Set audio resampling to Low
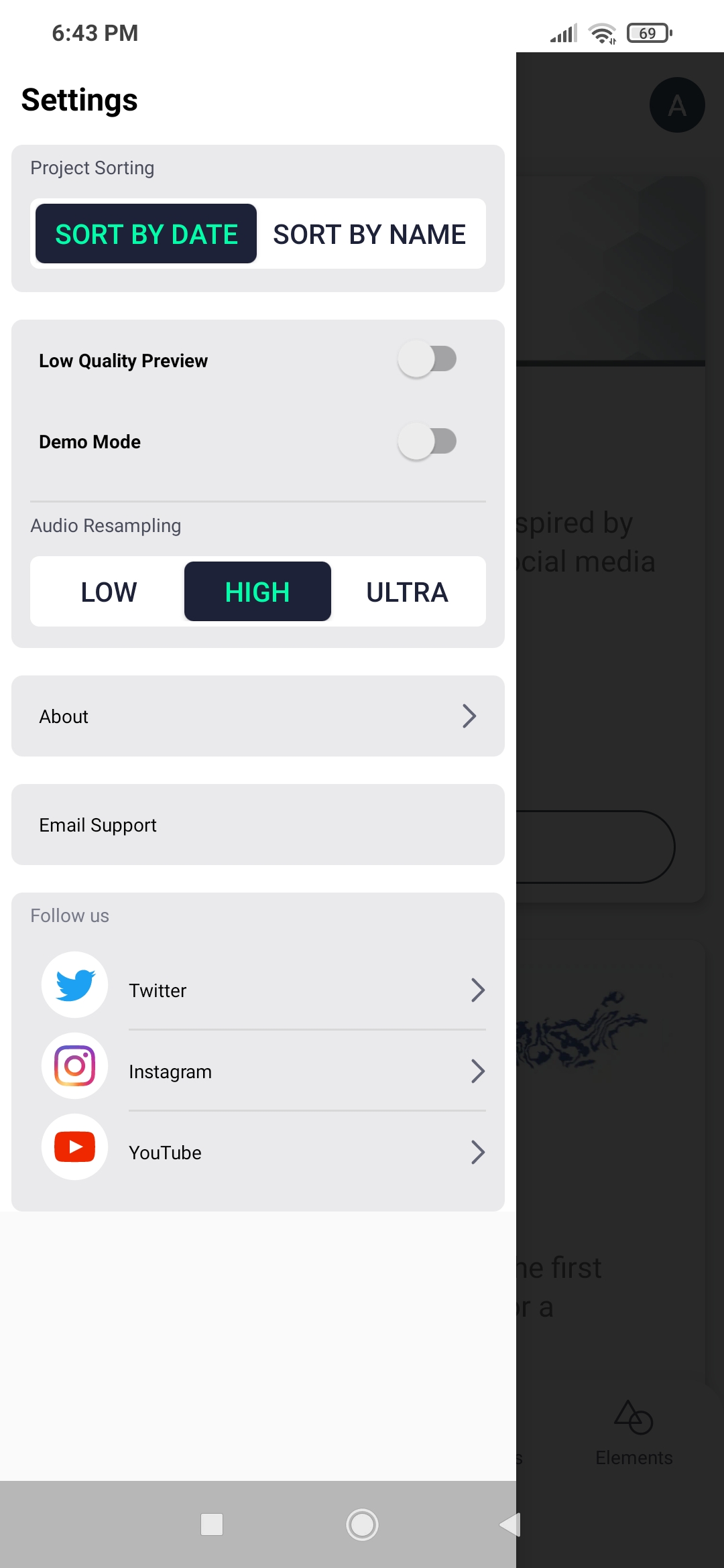The image size is (724, 1568). click(109, 592)
